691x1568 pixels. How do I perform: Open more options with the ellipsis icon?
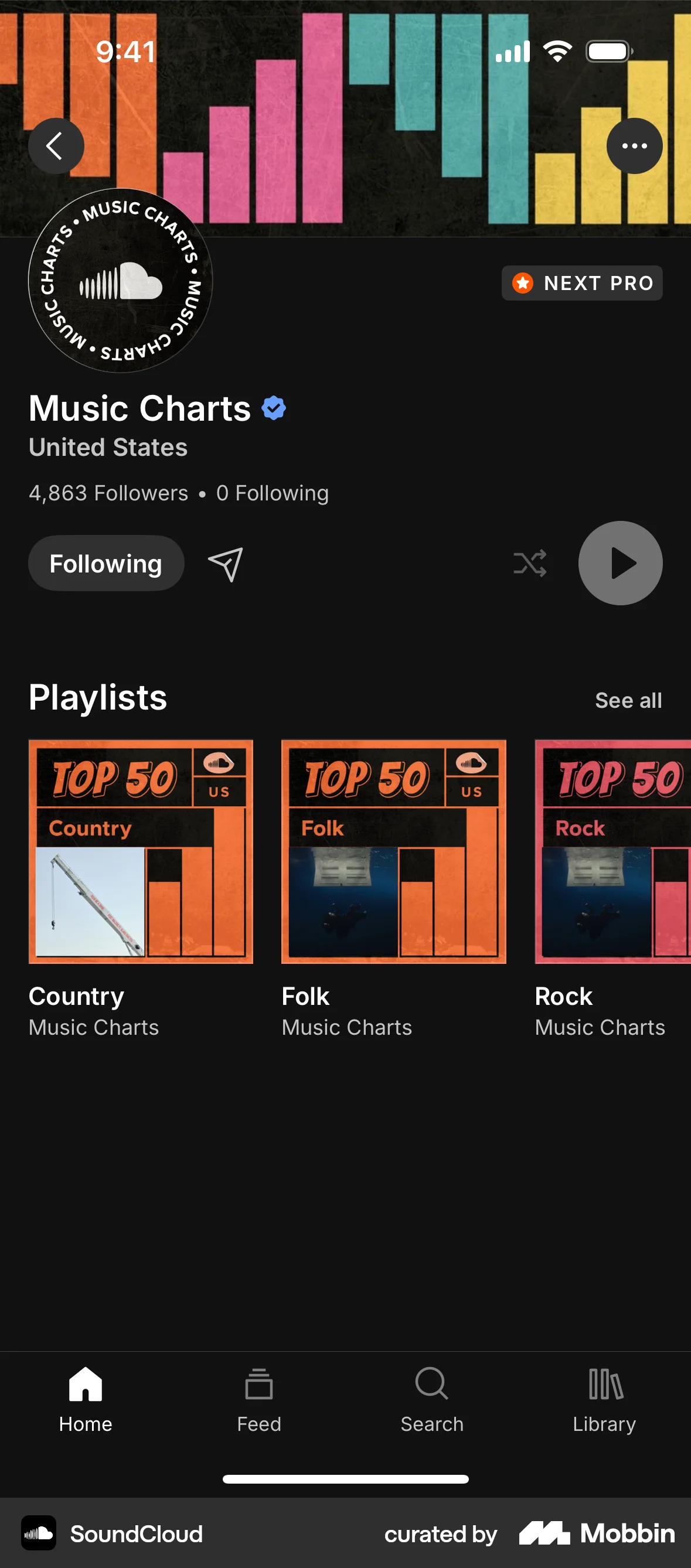pos(633,145)
